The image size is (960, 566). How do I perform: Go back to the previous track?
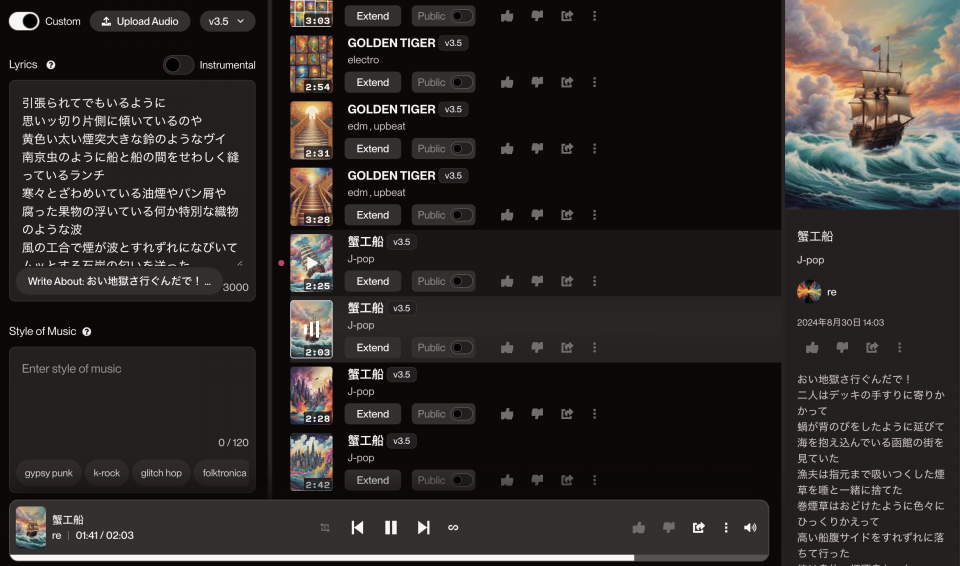tap(357, 528)
